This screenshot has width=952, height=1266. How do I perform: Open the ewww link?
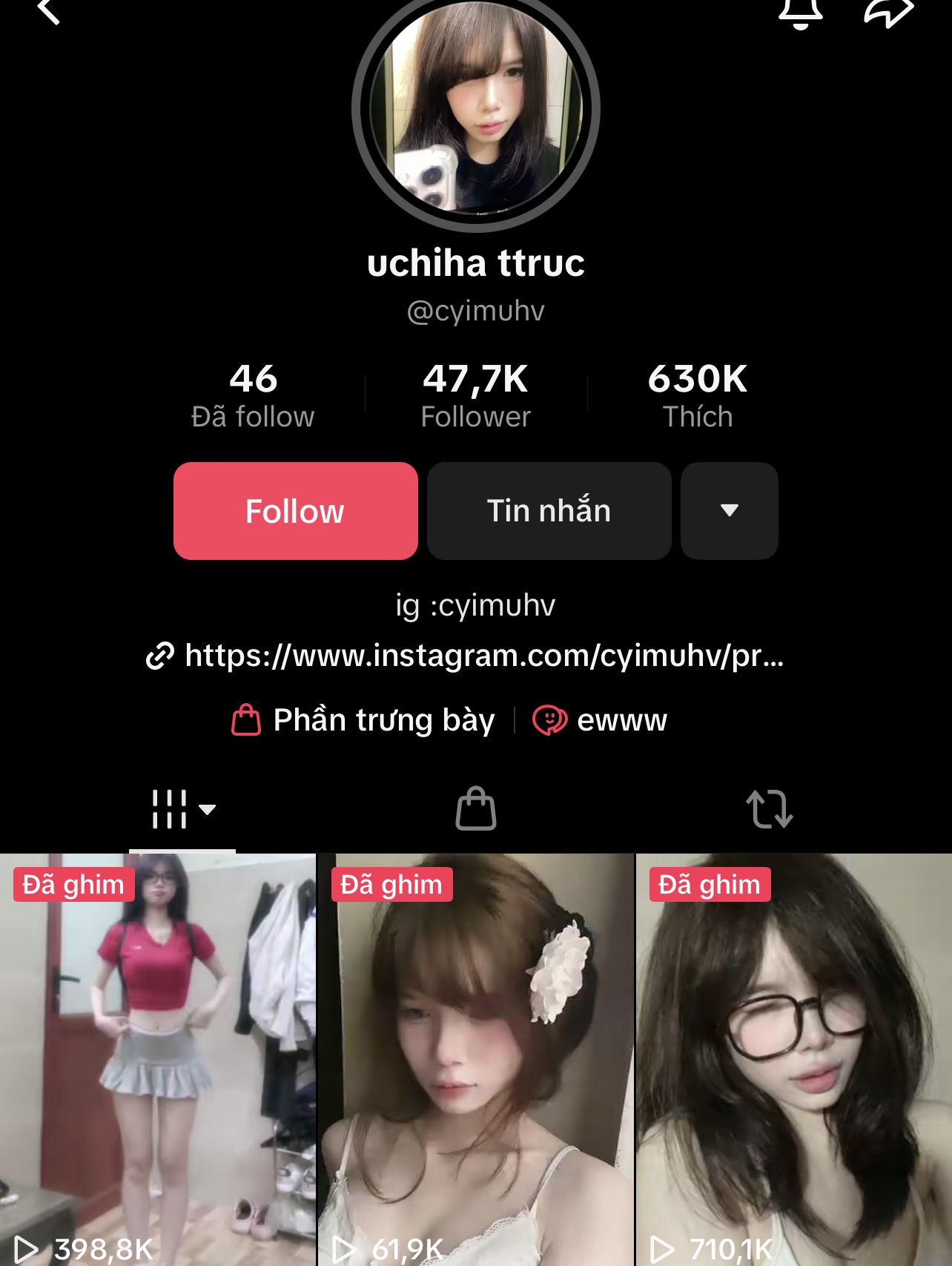601,720
